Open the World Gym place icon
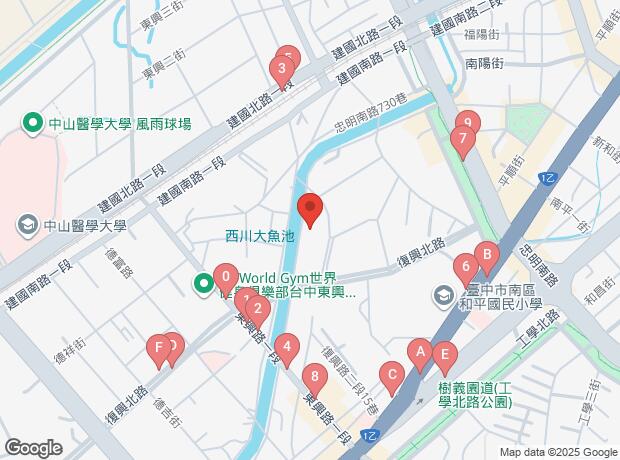The image size is (620, 460). pyautogui.click(x=203, y=283)
